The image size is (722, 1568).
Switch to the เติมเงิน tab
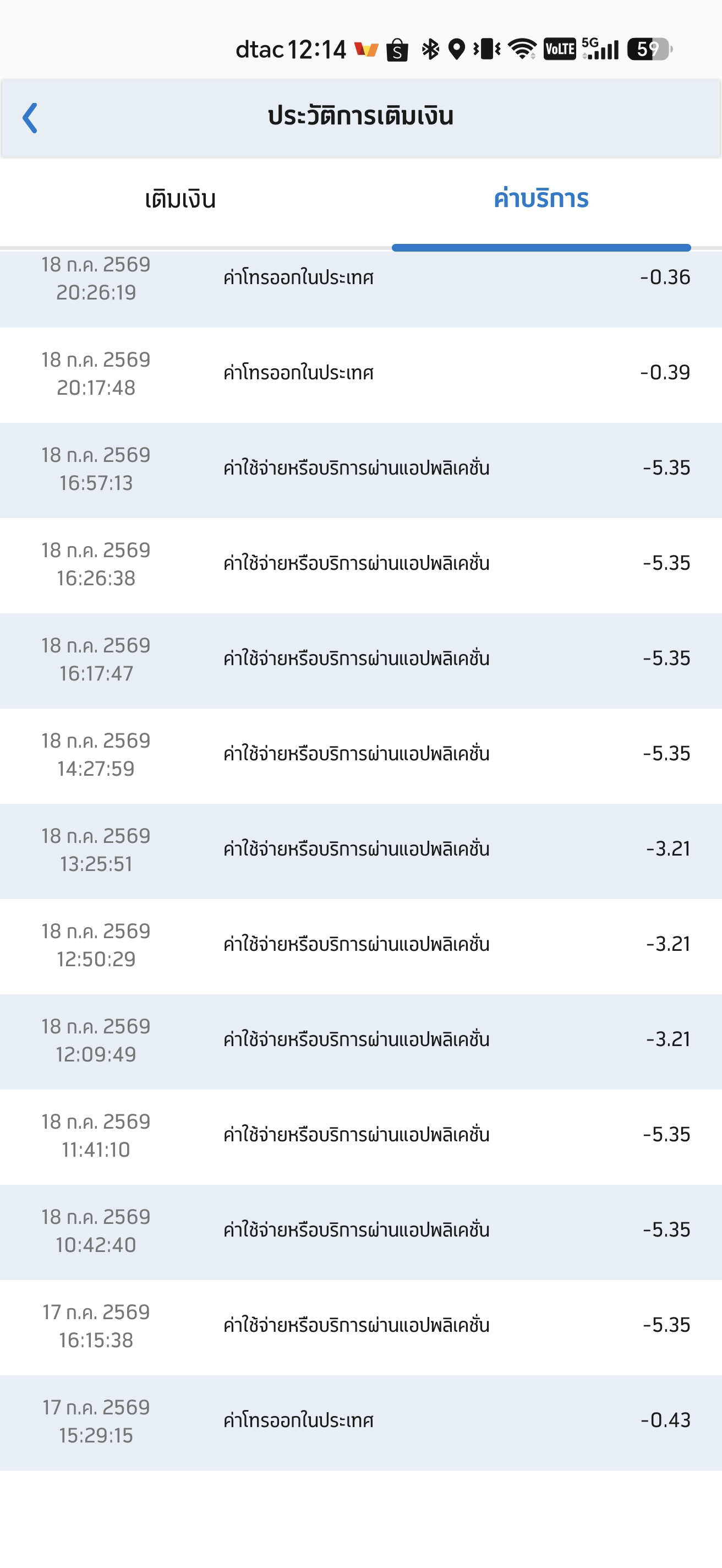[180, 200]
